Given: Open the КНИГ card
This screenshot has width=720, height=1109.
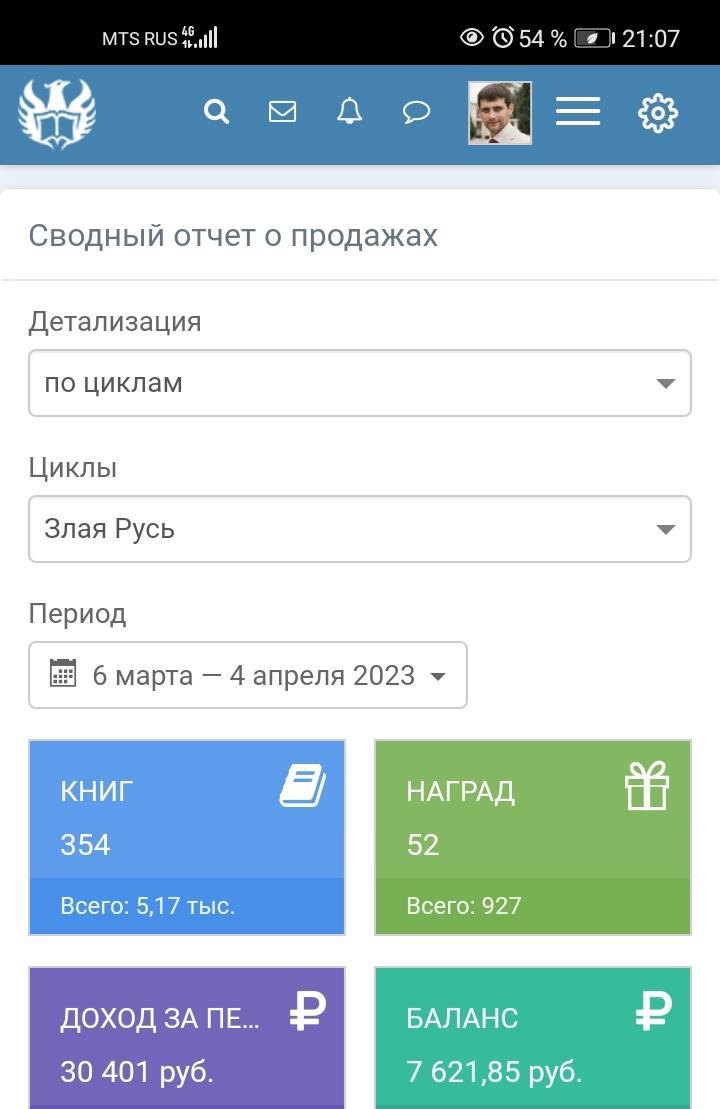Looking at the screenshot, I should pos(187,837).
